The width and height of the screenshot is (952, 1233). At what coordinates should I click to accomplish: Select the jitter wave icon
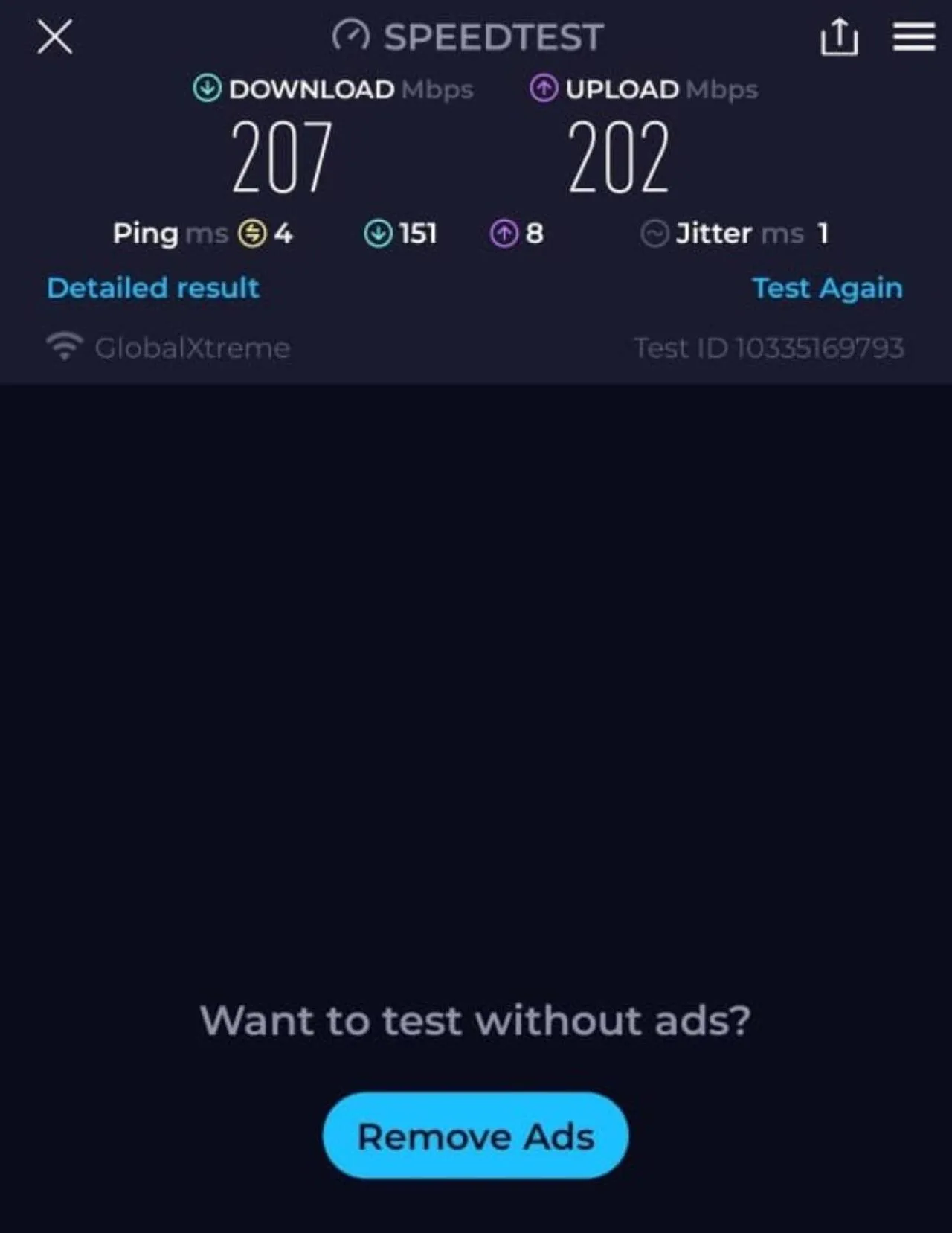(655, 233)
